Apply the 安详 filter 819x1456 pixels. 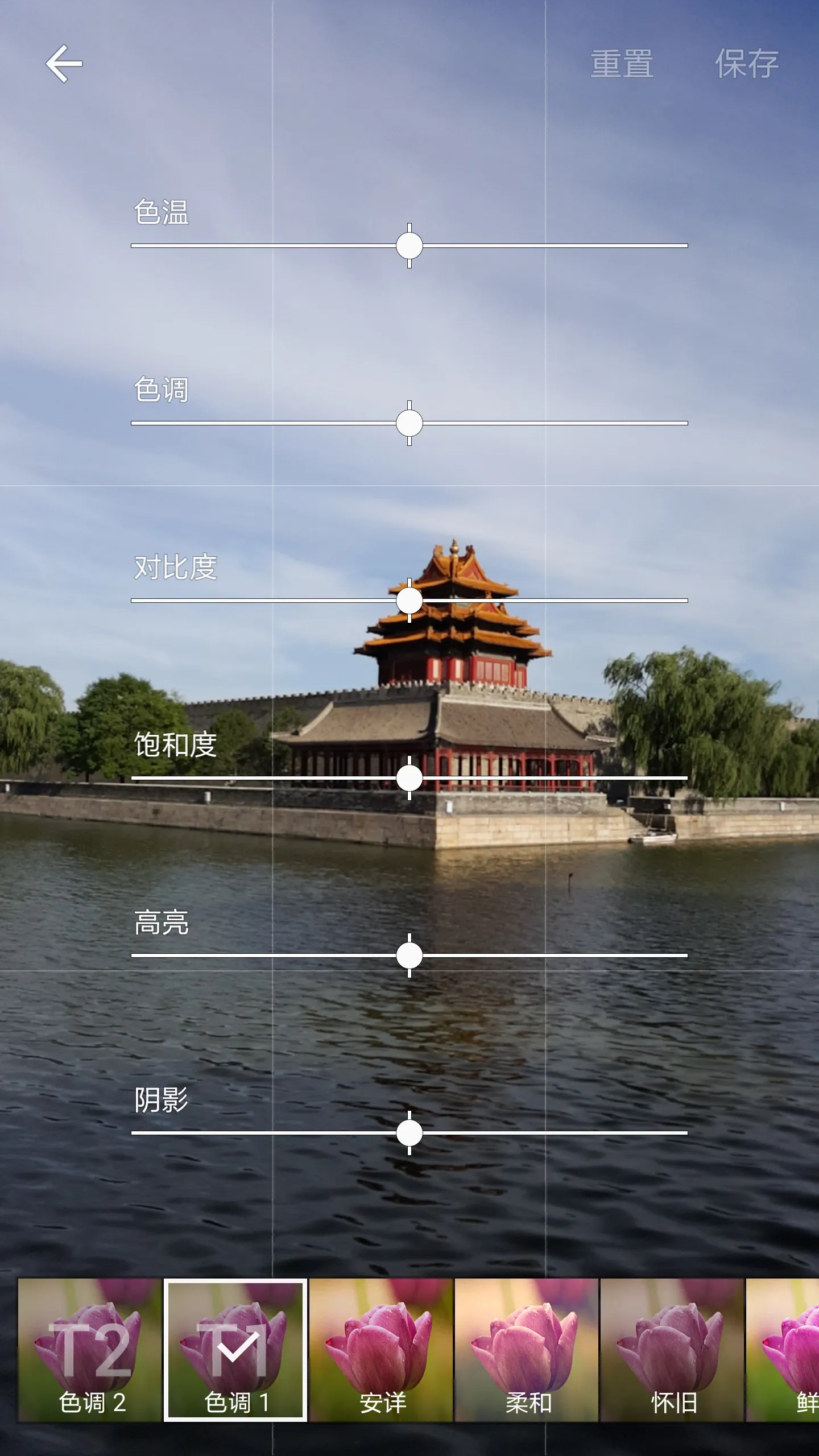click(381, 1350)
